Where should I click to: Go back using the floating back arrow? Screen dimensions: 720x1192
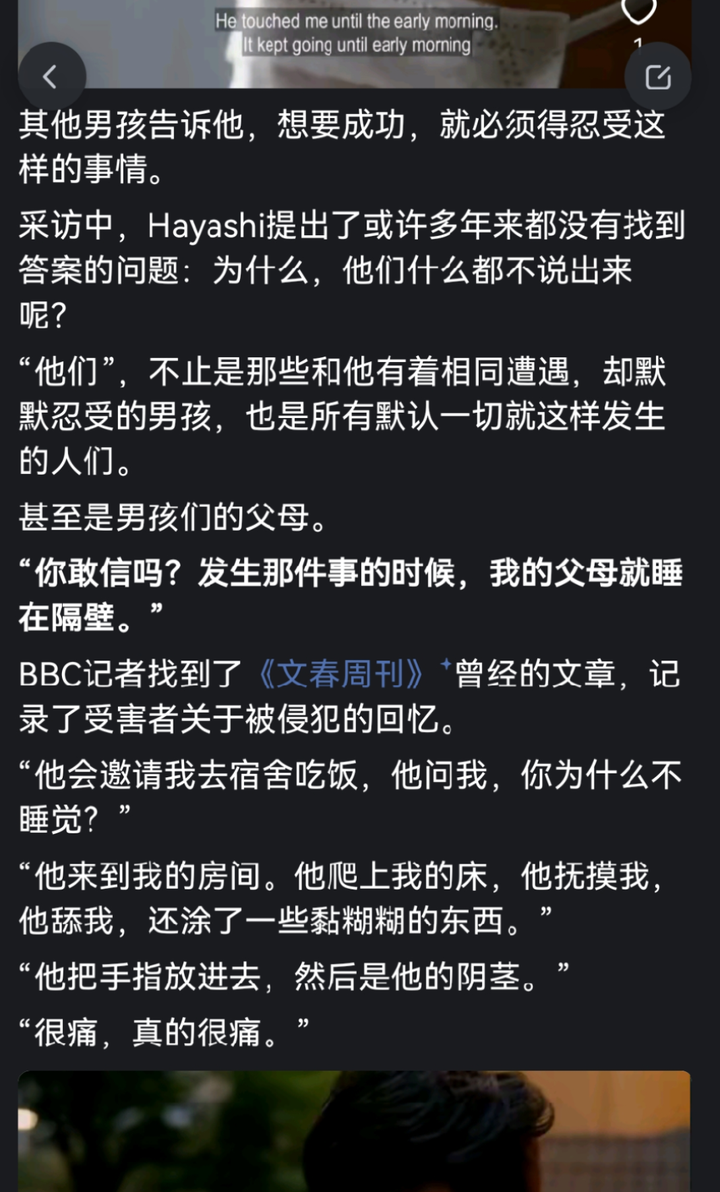51,77
